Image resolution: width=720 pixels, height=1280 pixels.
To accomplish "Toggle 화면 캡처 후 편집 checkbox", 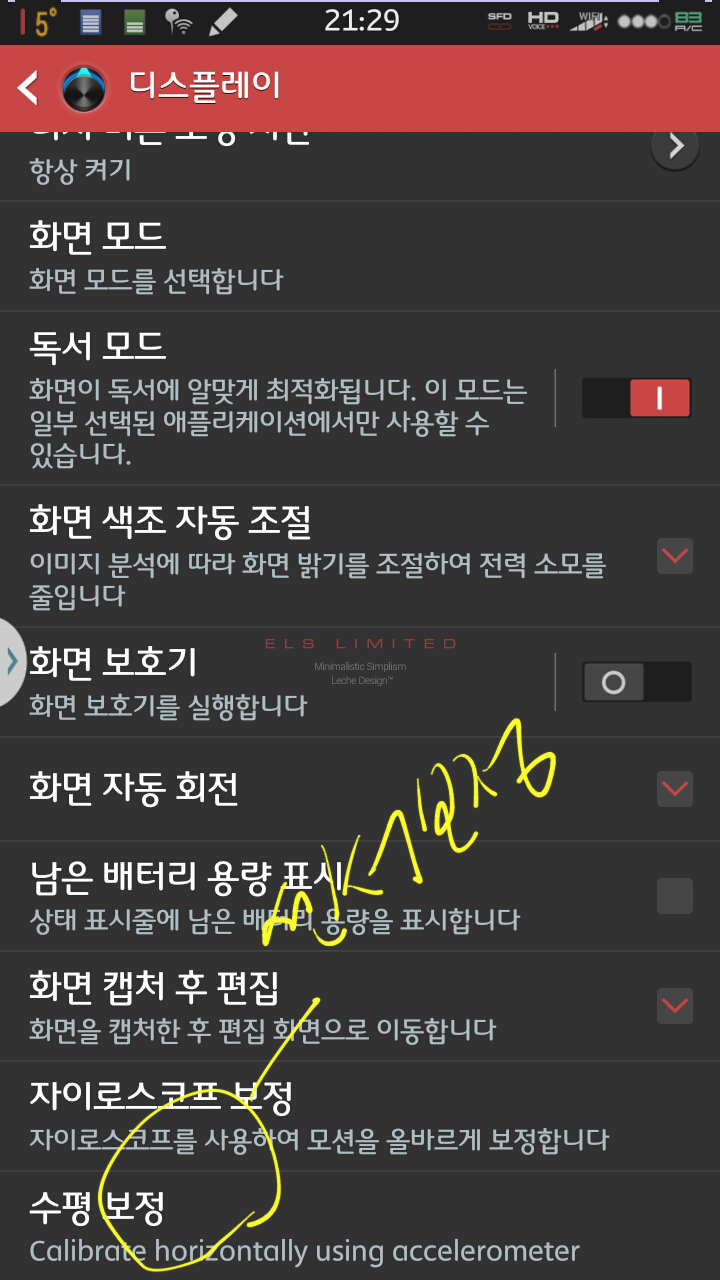I will pyautogui.click(x=675, y=1005).
